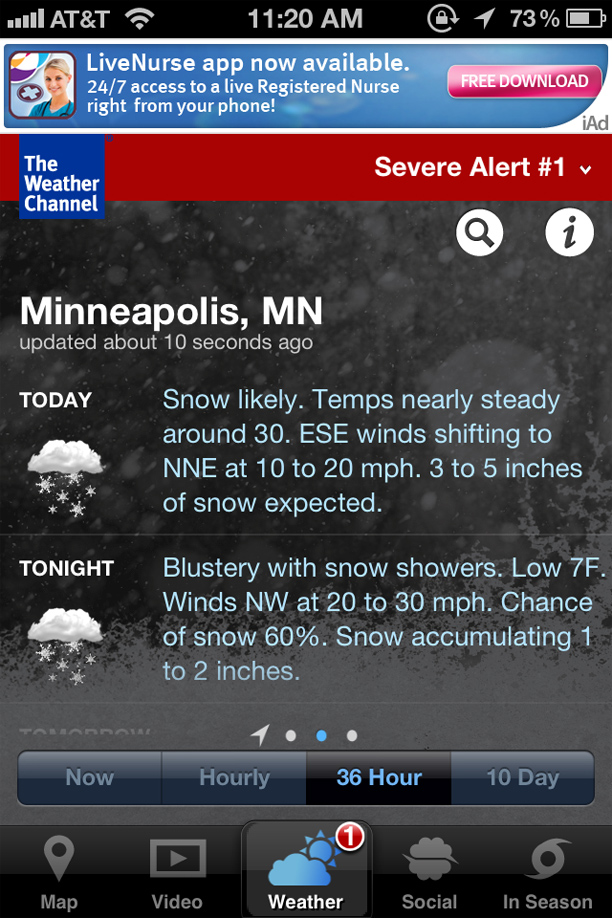Viewport: 612px width, 918px height.
Task: Switch to the Now forecast segment
Action: pos(90,778)
